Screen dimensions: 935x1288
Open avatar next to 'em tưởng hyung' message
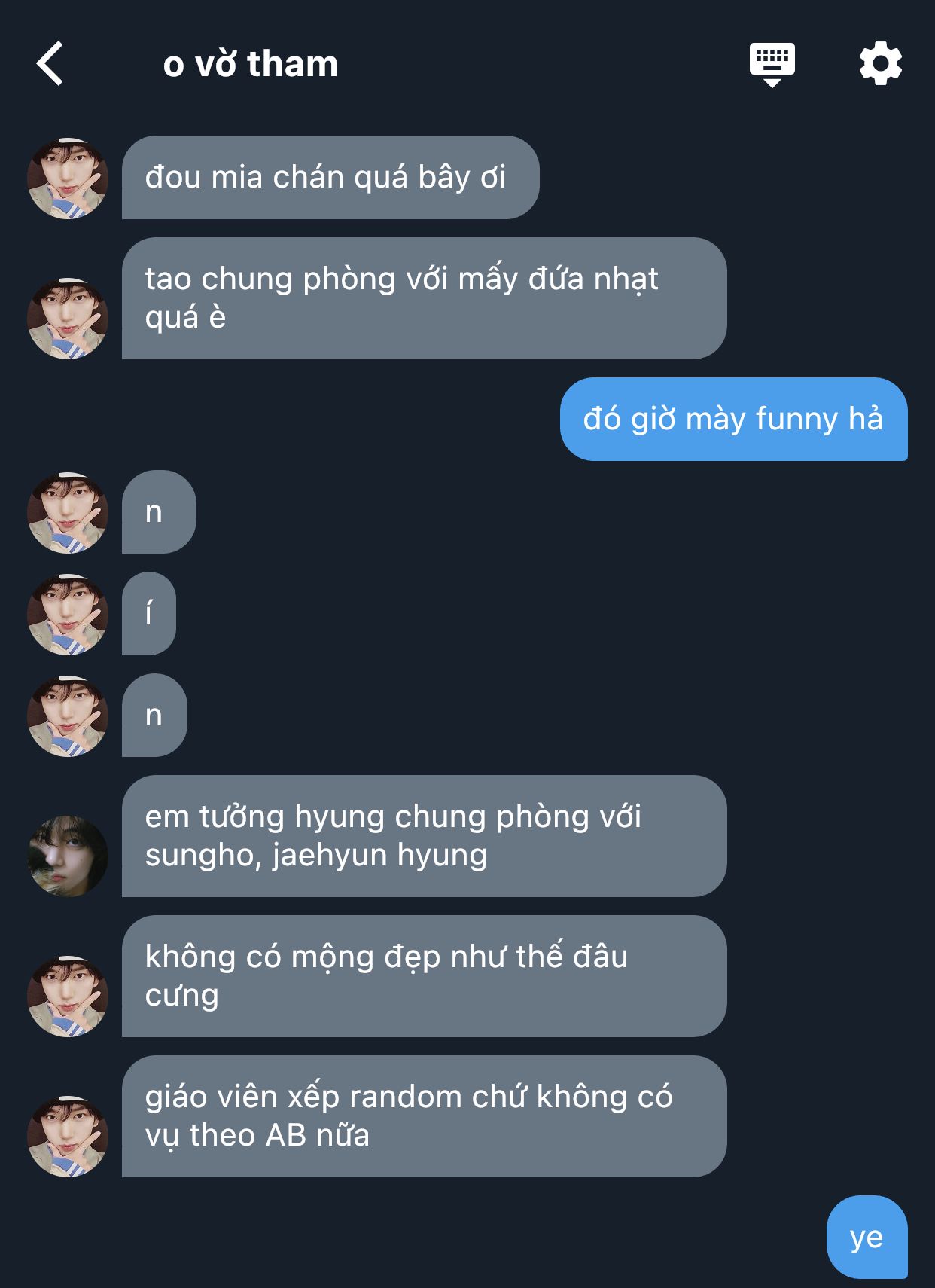pyautogui.click(x=68, y=856)
